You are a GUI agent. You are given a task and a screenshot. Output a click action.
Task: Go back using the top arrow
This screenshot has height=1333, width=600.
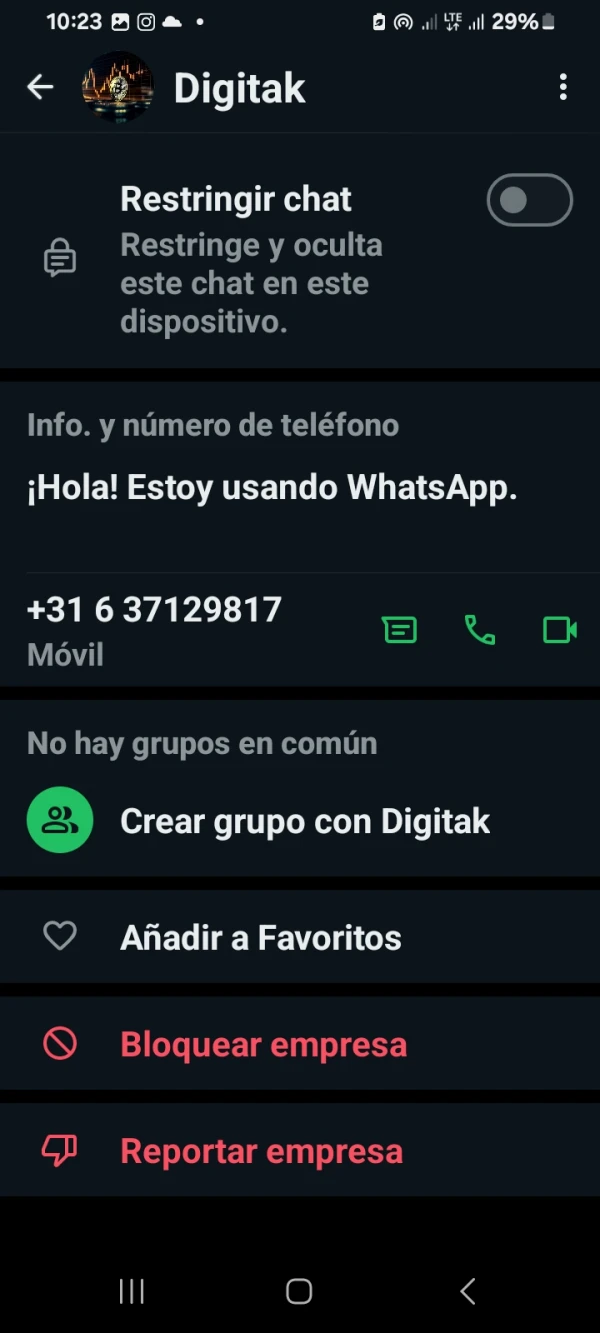[40, 88]
